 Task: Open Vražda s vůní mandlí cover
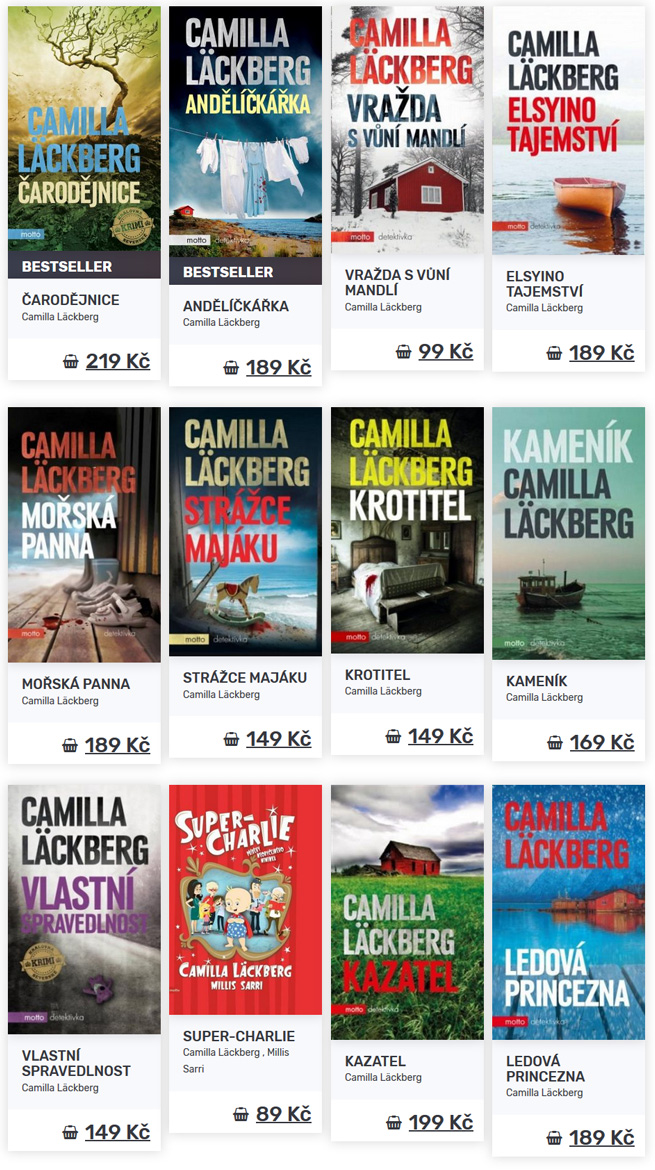click(x=407, y=132)
